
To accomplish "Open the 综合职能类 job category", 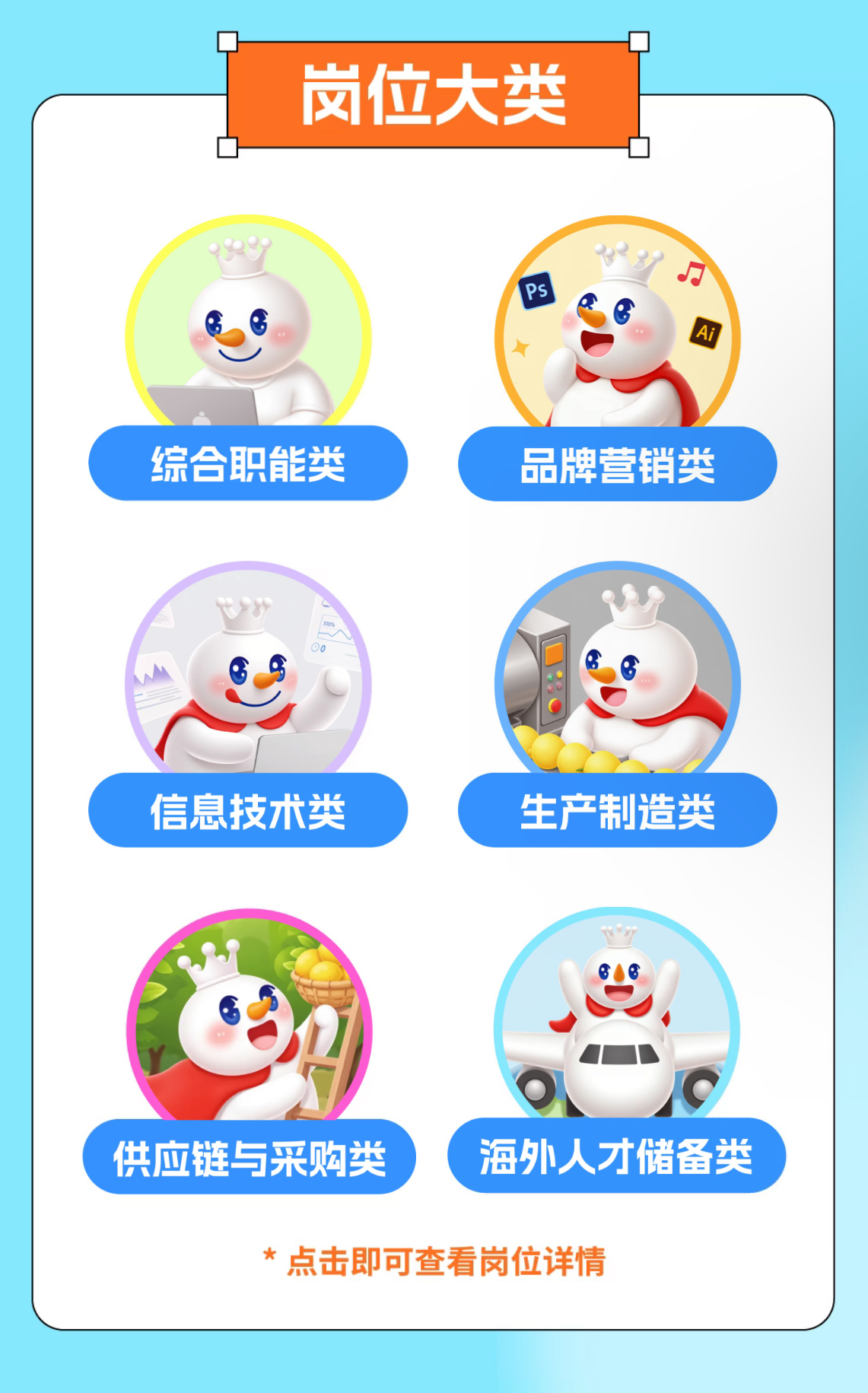I will point(248,463).
